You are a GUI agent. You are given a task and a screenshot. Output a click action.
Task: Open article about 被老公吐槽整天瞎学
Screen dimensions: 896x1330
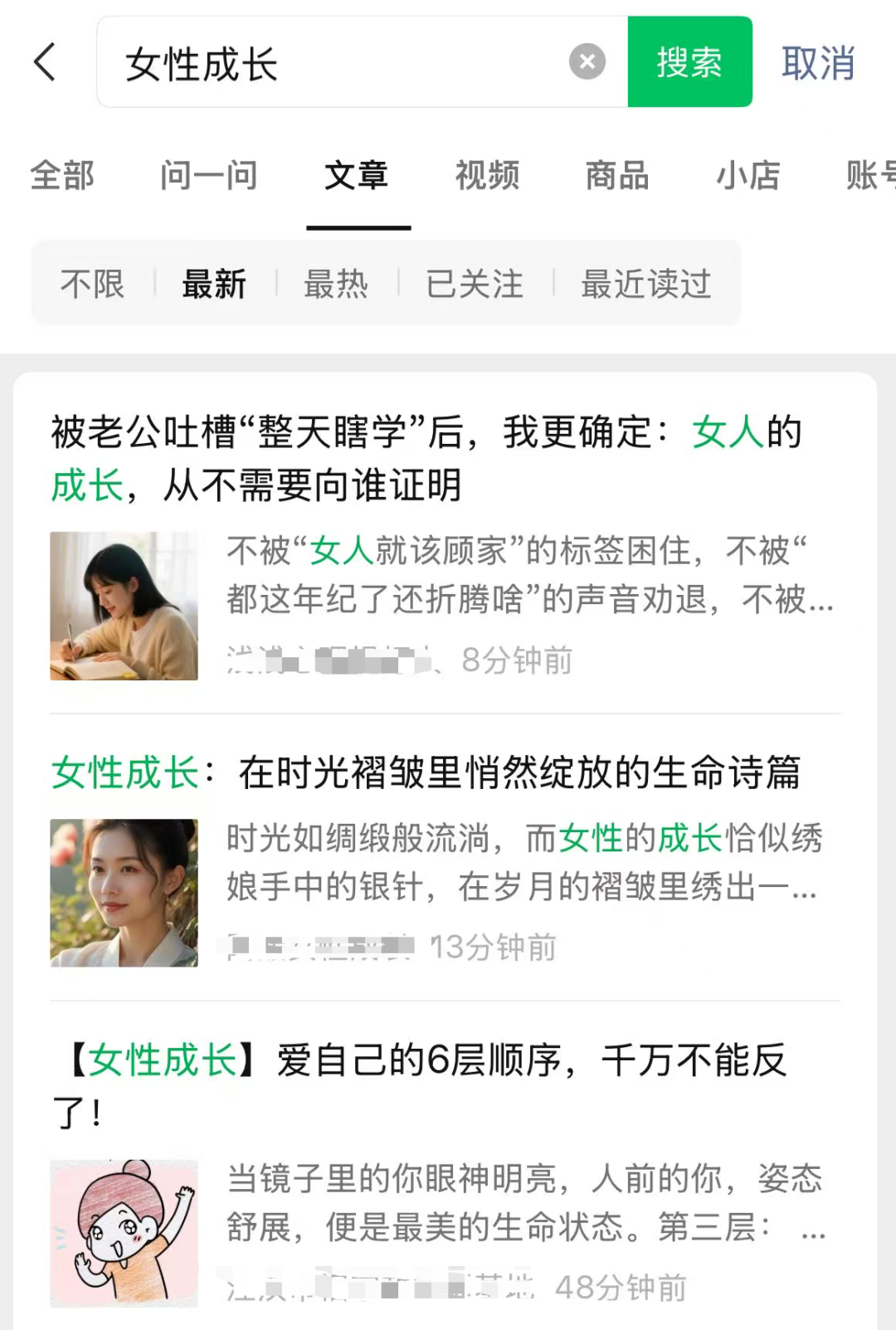point(425,458)
